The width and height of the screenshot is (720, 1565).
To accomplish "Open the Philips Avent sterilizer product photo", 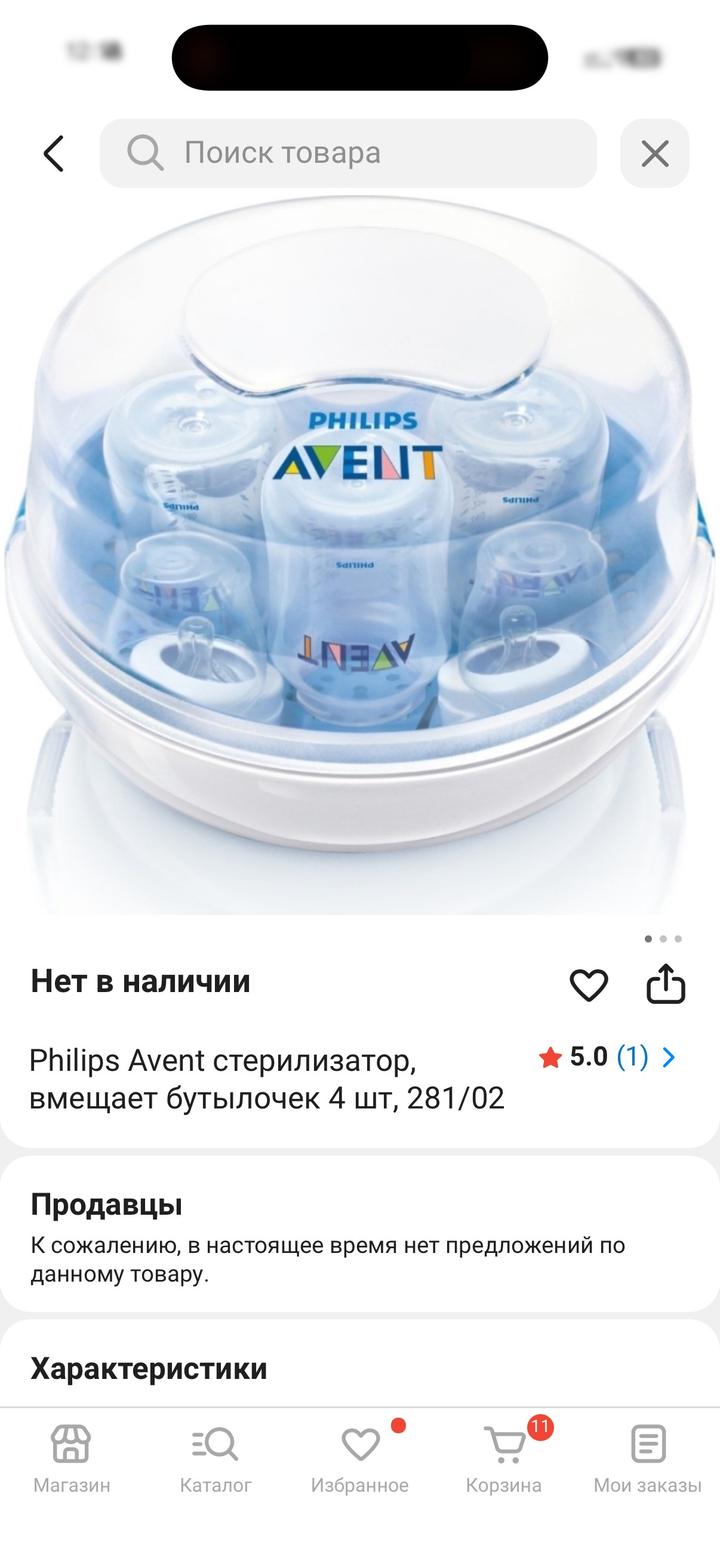I will (x=360, y=560).
